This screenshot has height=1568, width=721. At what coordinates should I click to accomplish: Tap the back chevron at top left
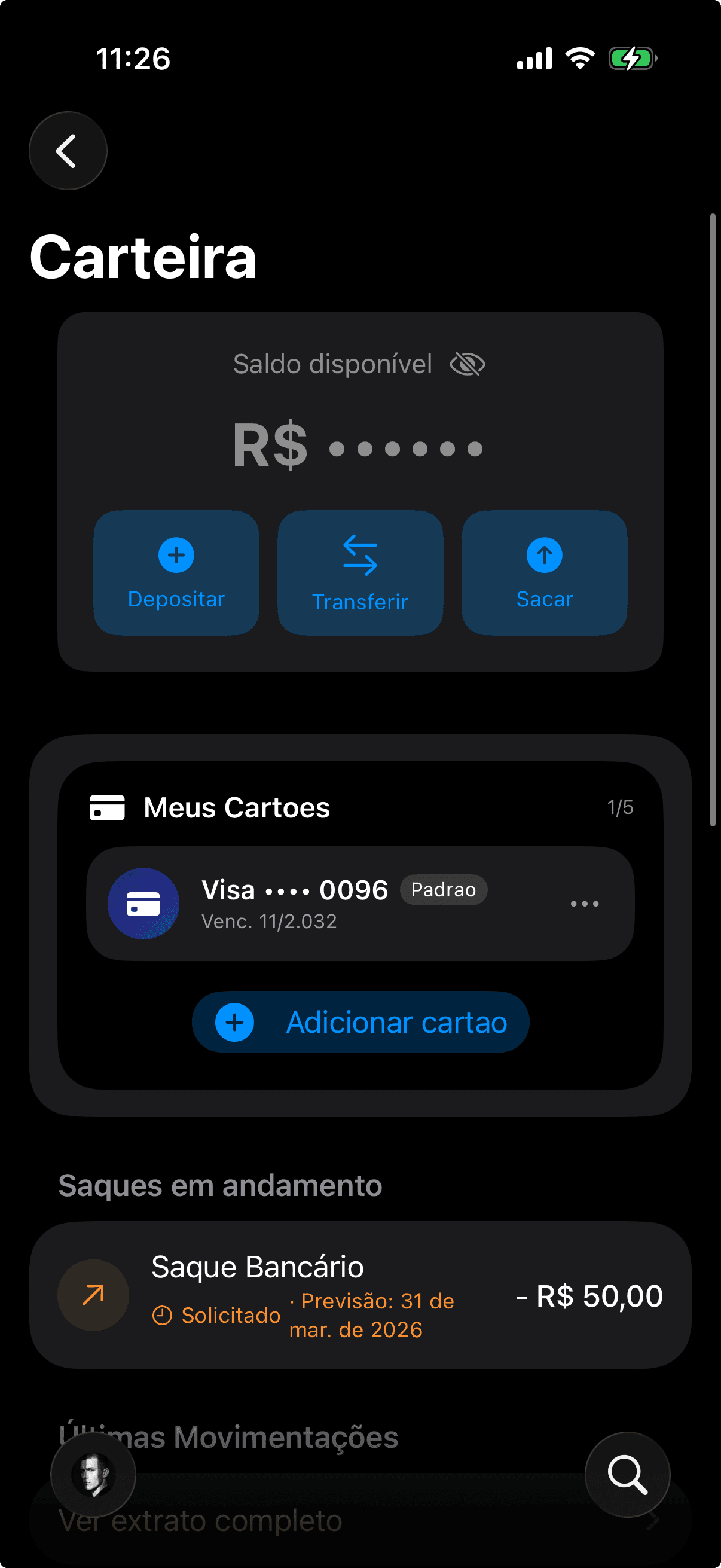pyautogui.click(x=68, y=151)
